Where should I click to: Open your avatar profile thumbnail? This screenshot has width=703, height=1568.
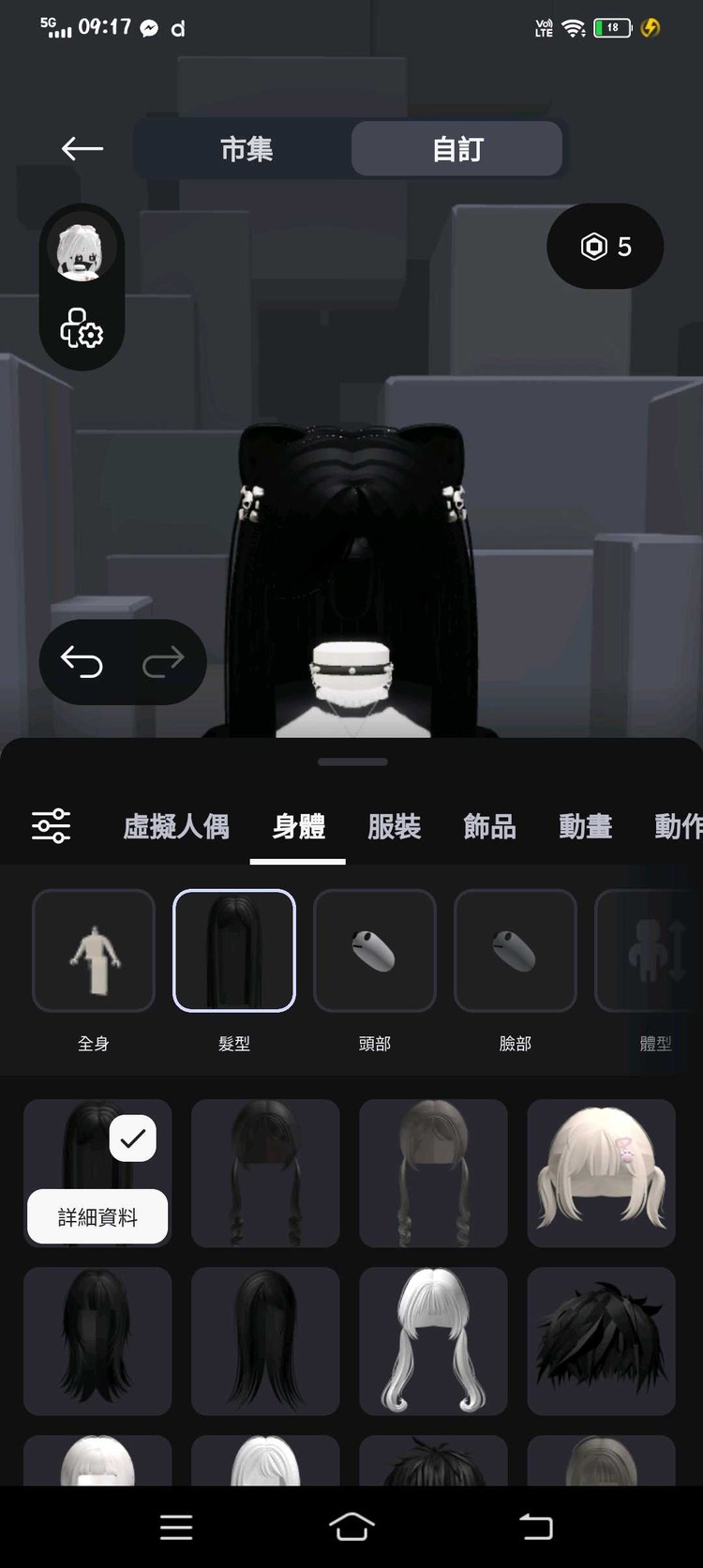82,247
